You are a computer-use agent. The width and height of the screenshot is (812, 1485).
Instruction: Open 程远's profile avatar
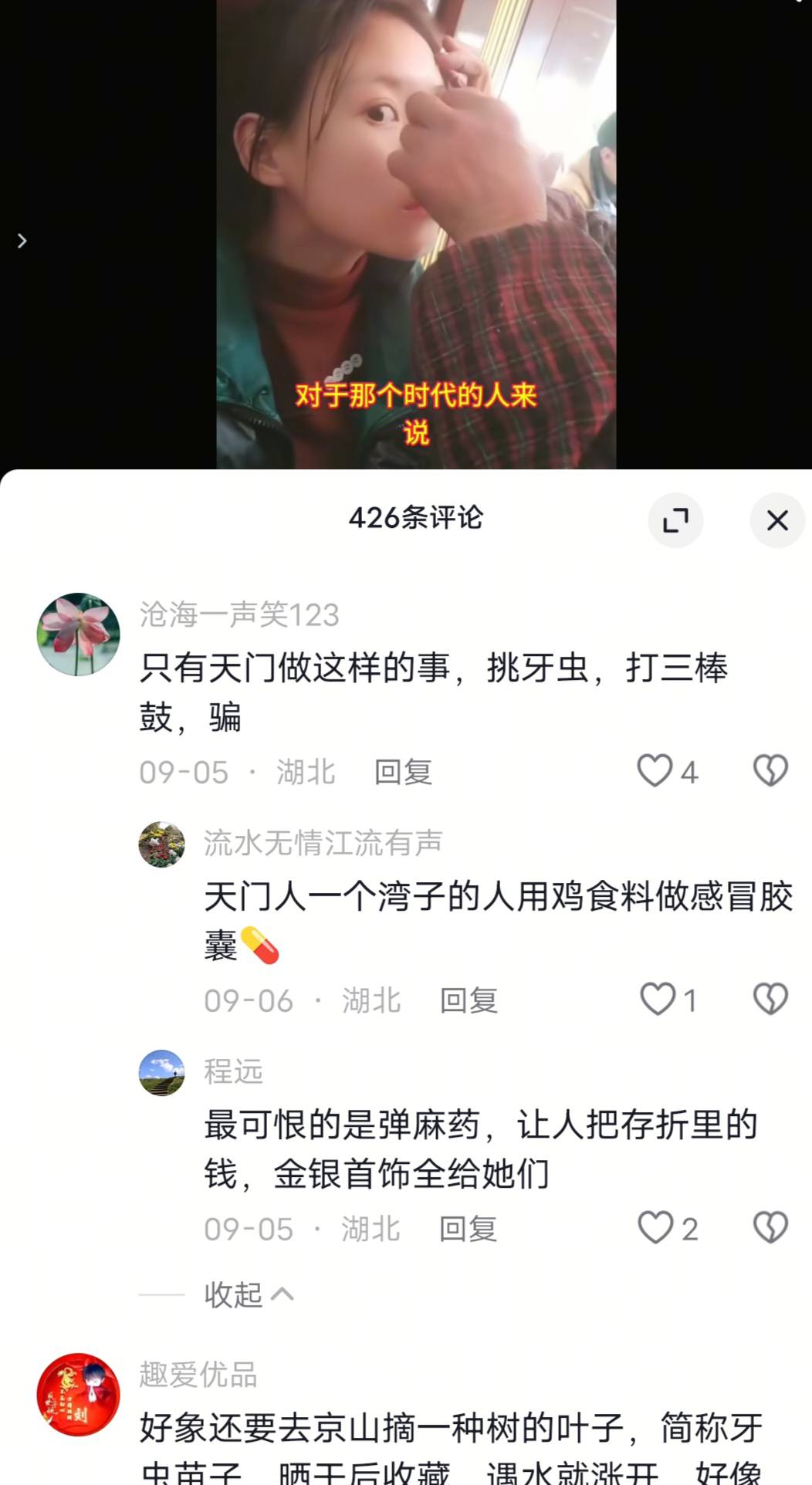pos(161,1073)
